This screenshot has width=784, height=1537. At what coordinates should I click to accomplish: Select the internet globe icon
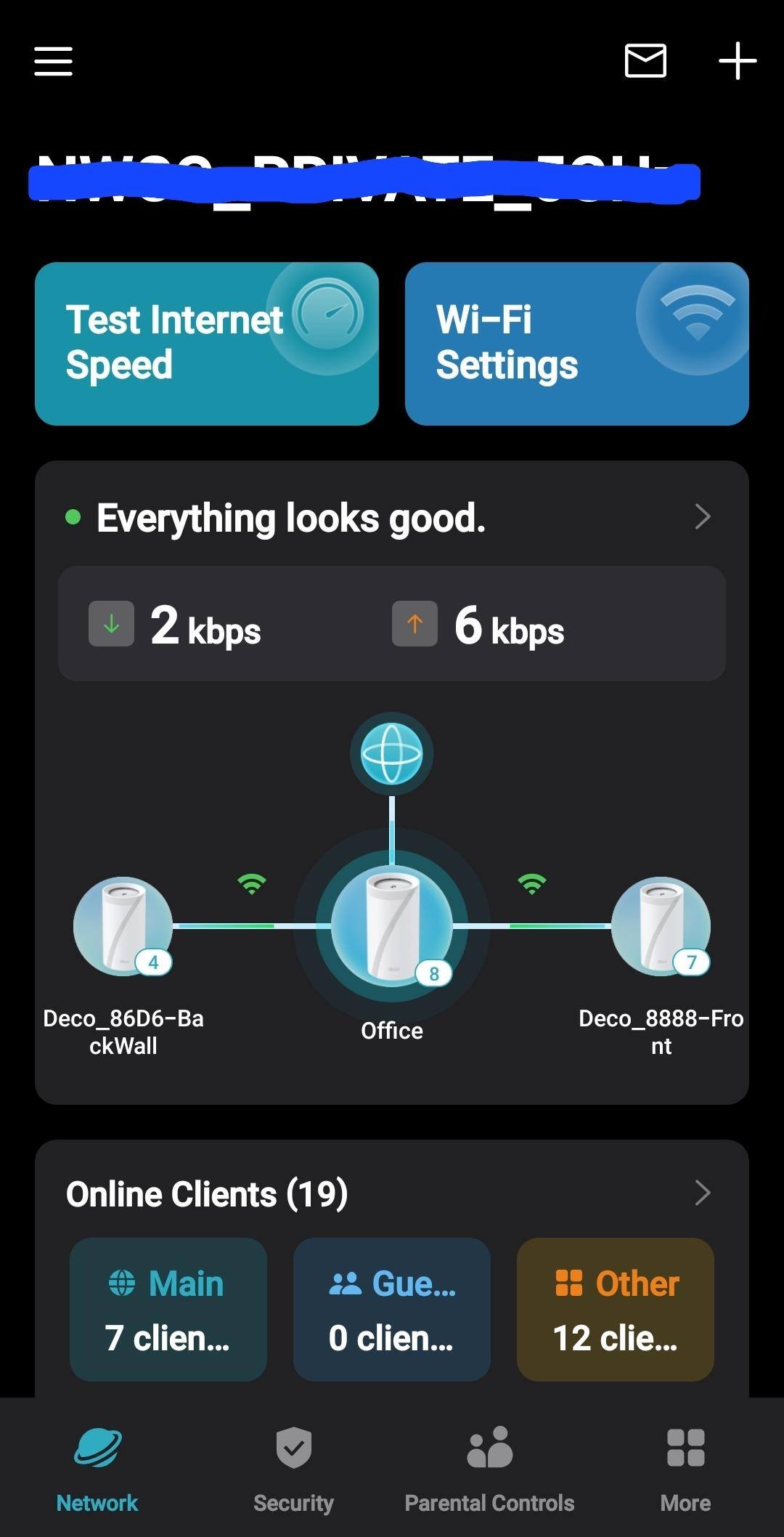click(x=392, y=754)
